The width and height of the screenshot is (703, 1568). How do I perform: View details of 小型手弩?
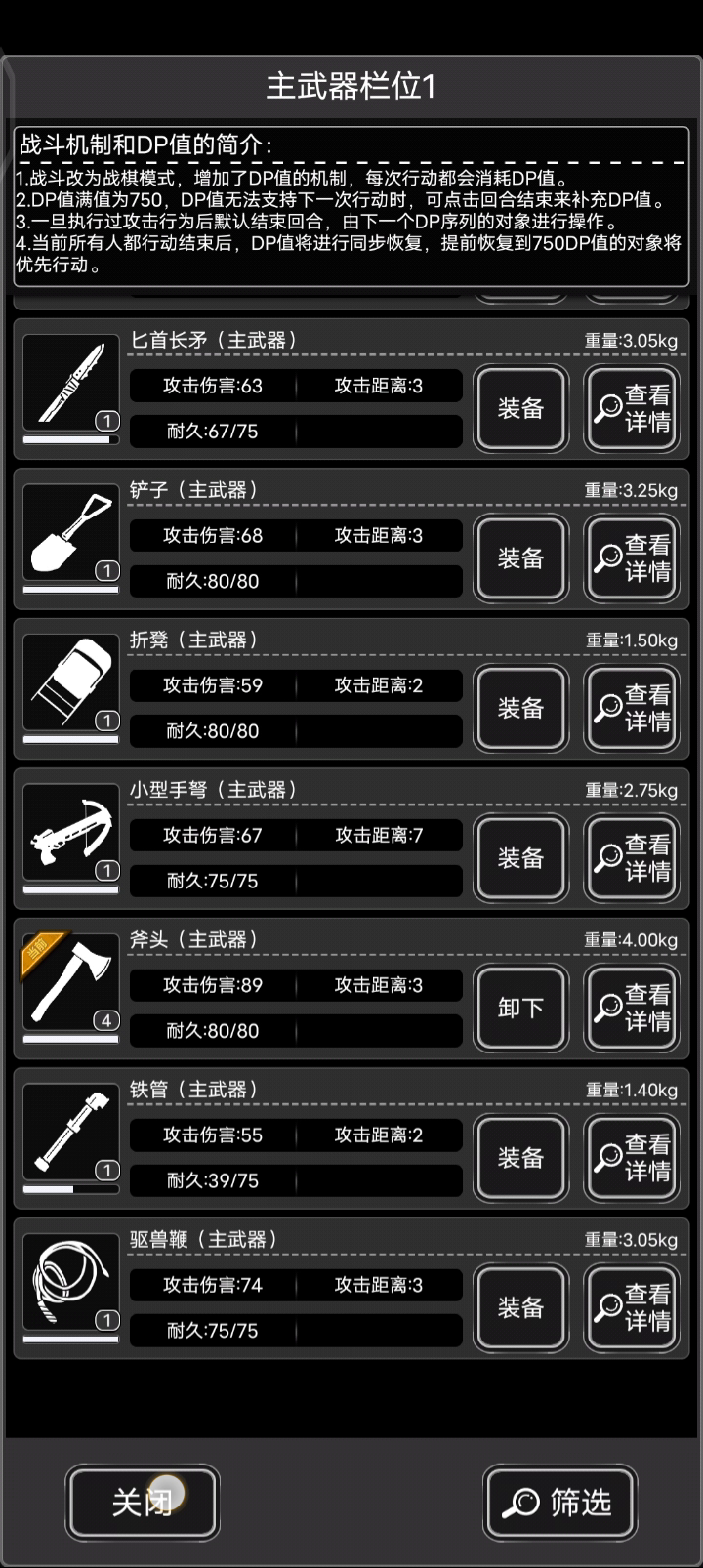point(632,858)
